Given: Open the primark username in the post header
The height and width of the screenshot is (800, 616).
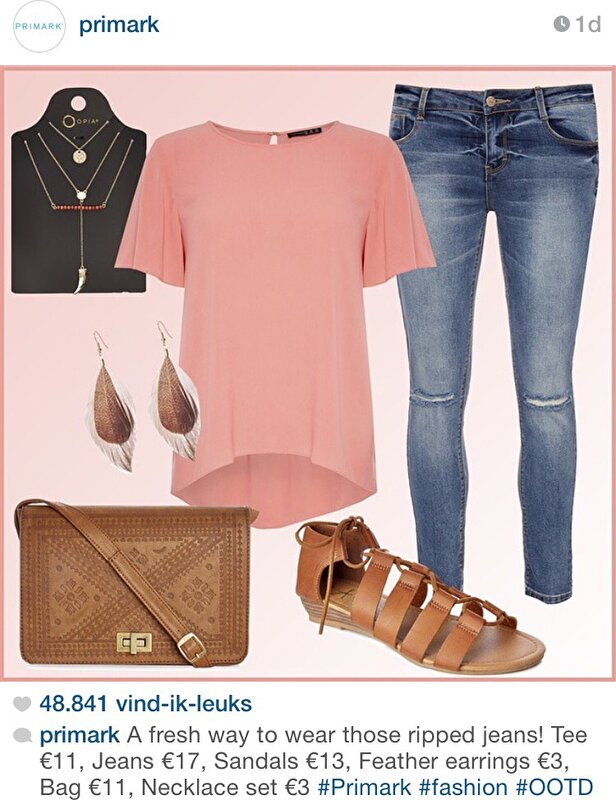Looking at the screenshot, I should click(119, 25).
